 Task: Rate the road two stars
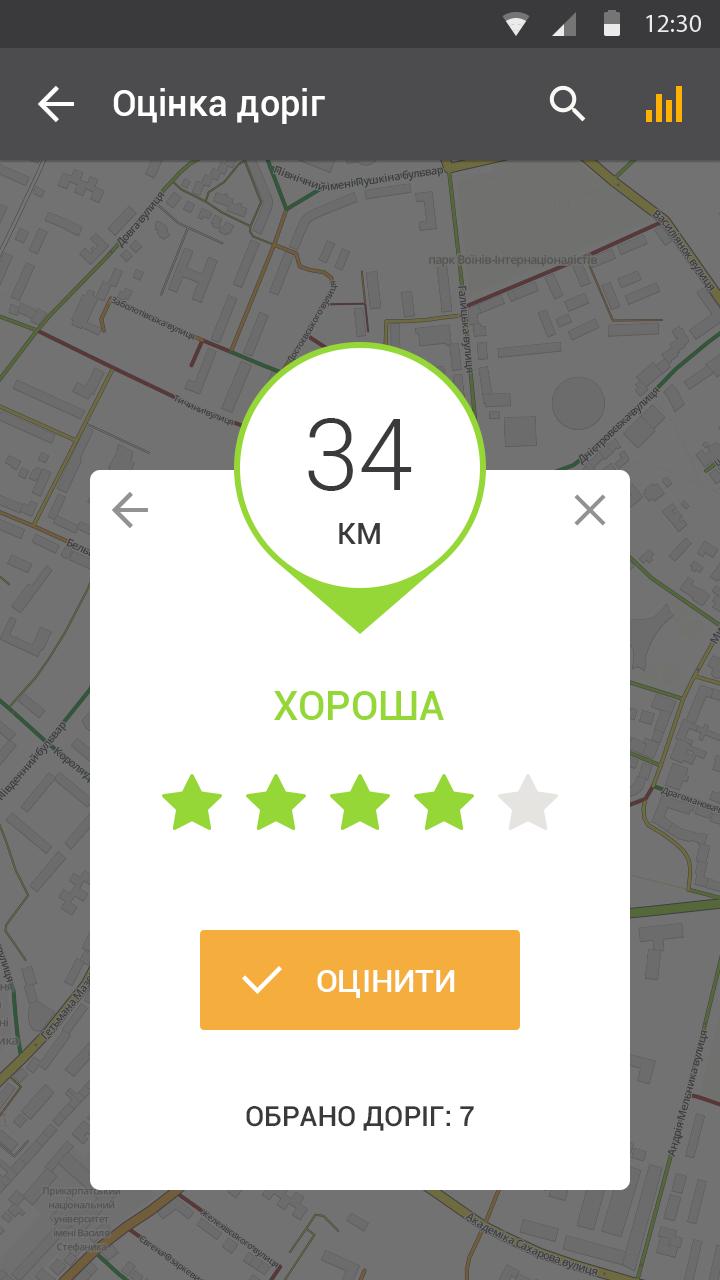click(x=276, y=803)
